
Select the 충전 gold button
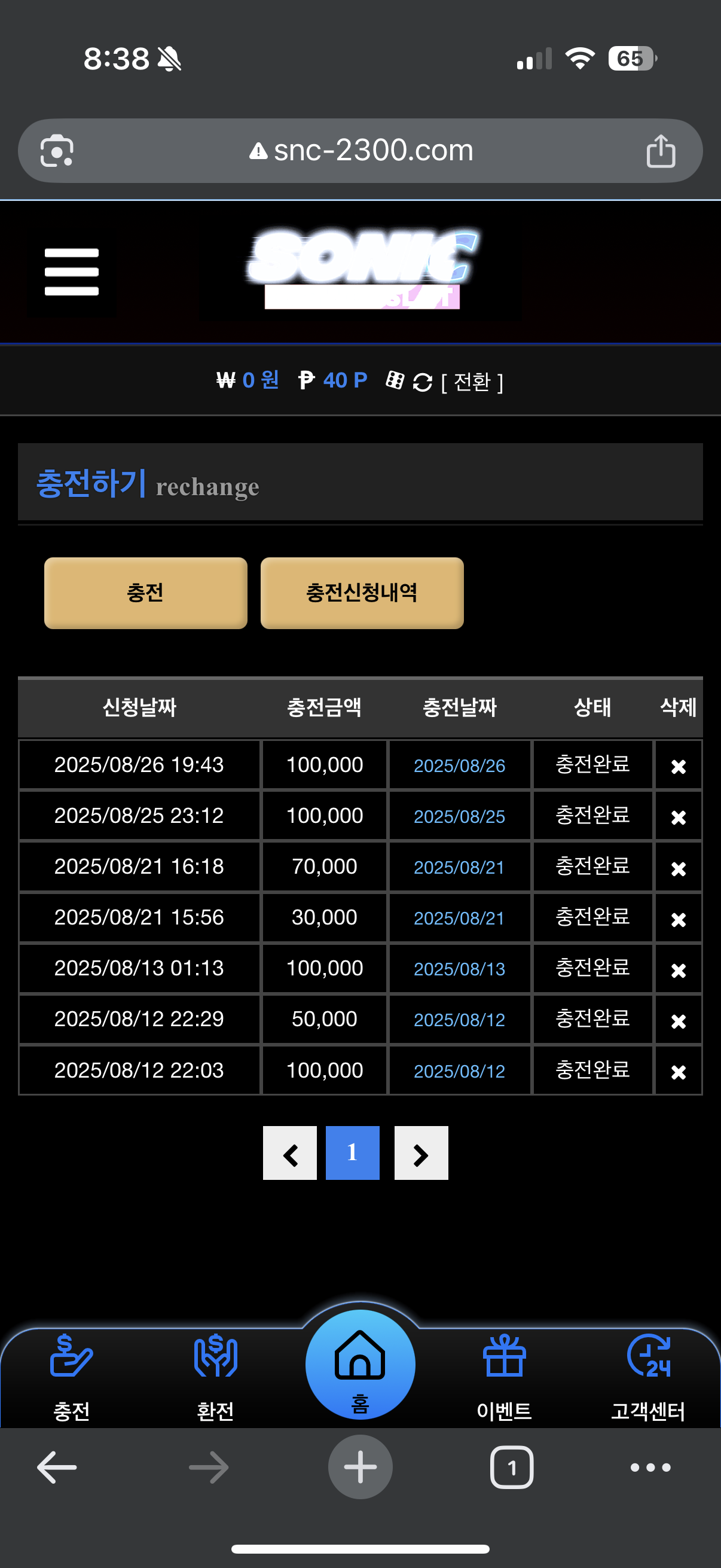click(145, 593)
